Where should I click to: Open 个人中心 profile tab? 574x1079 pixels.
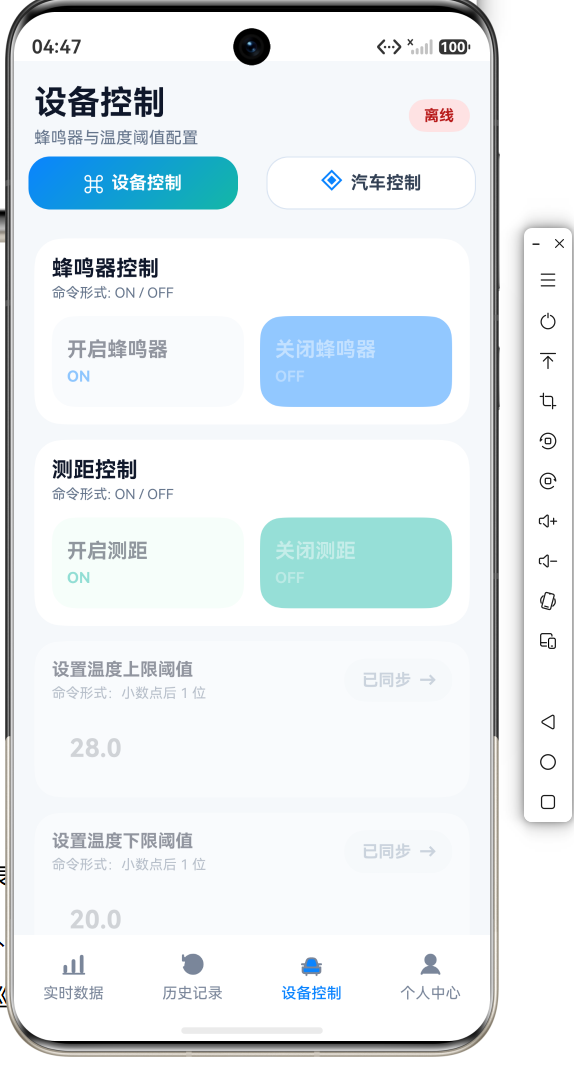[x=430, y=977]
